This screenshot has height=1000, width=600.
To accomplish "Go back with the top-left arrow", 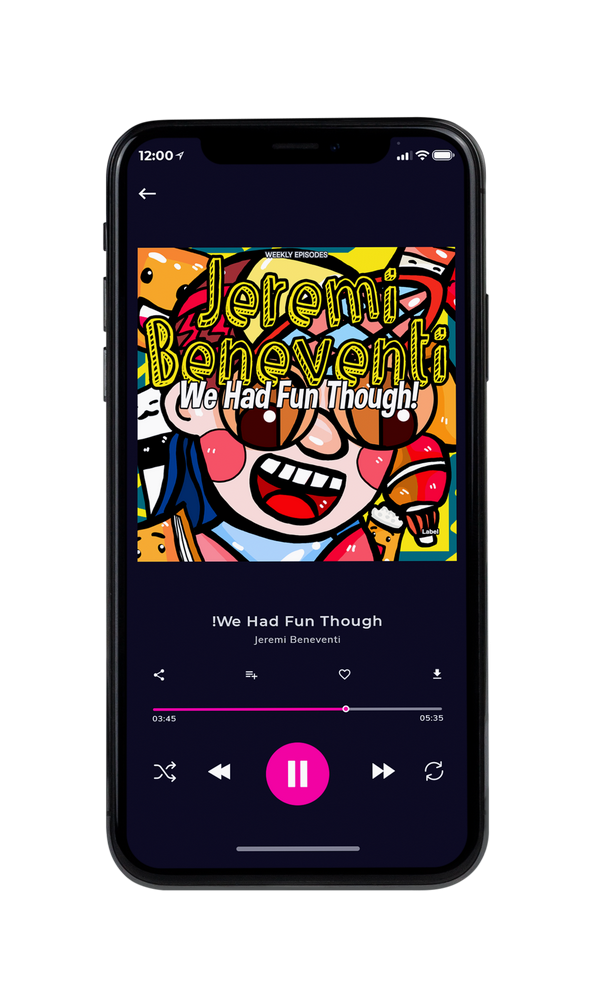I will (x=147, y=193).
